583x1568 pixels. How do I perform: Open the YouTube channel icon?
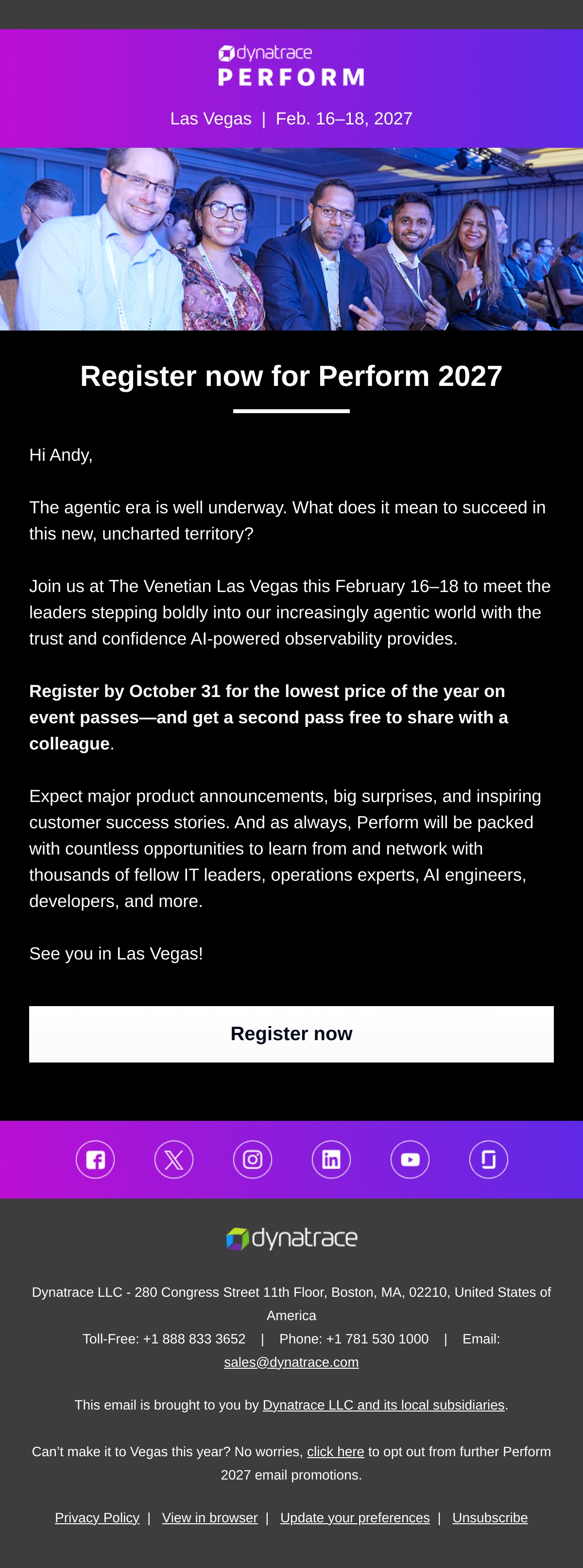[x=410, y=1160]
